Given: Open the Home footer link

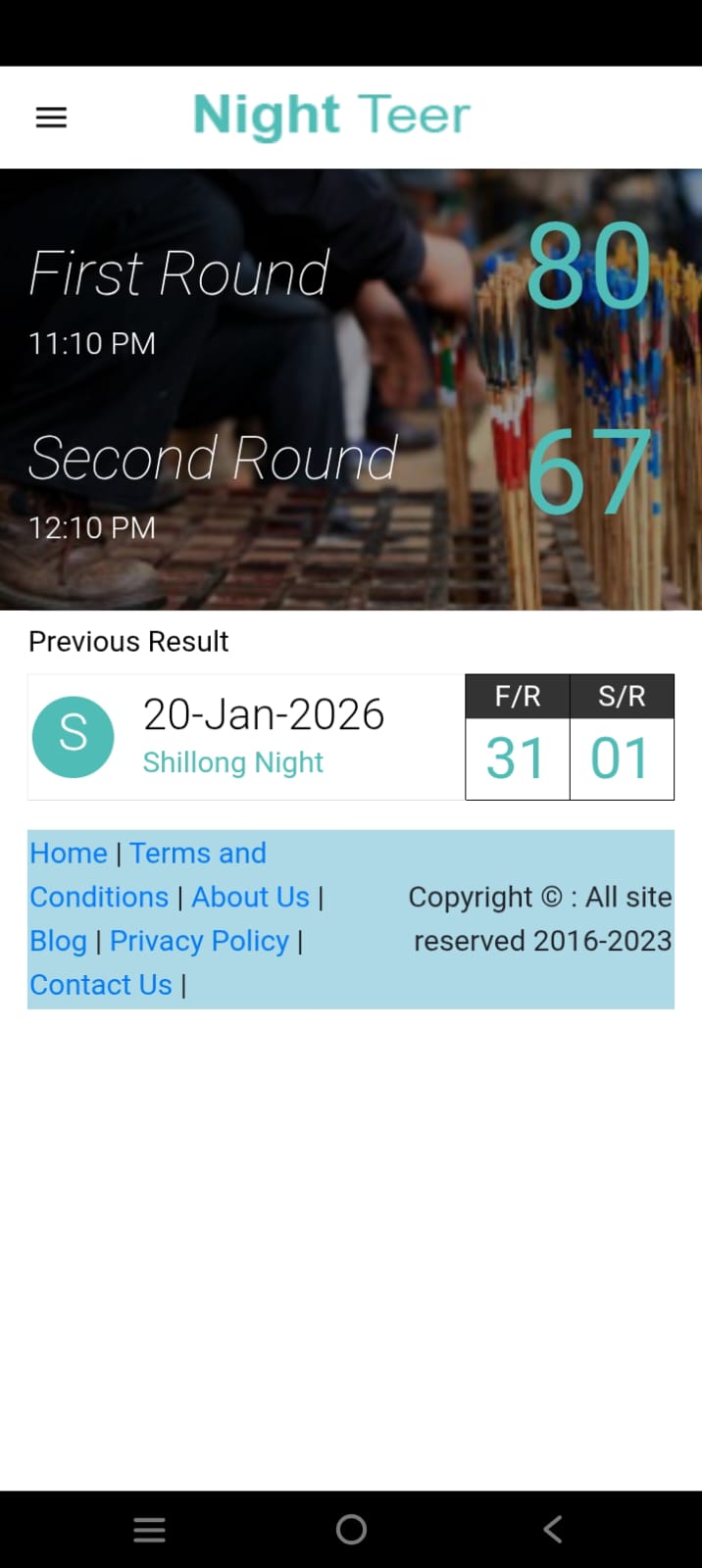Looking at the screenshot, I should tap(68, 853).
